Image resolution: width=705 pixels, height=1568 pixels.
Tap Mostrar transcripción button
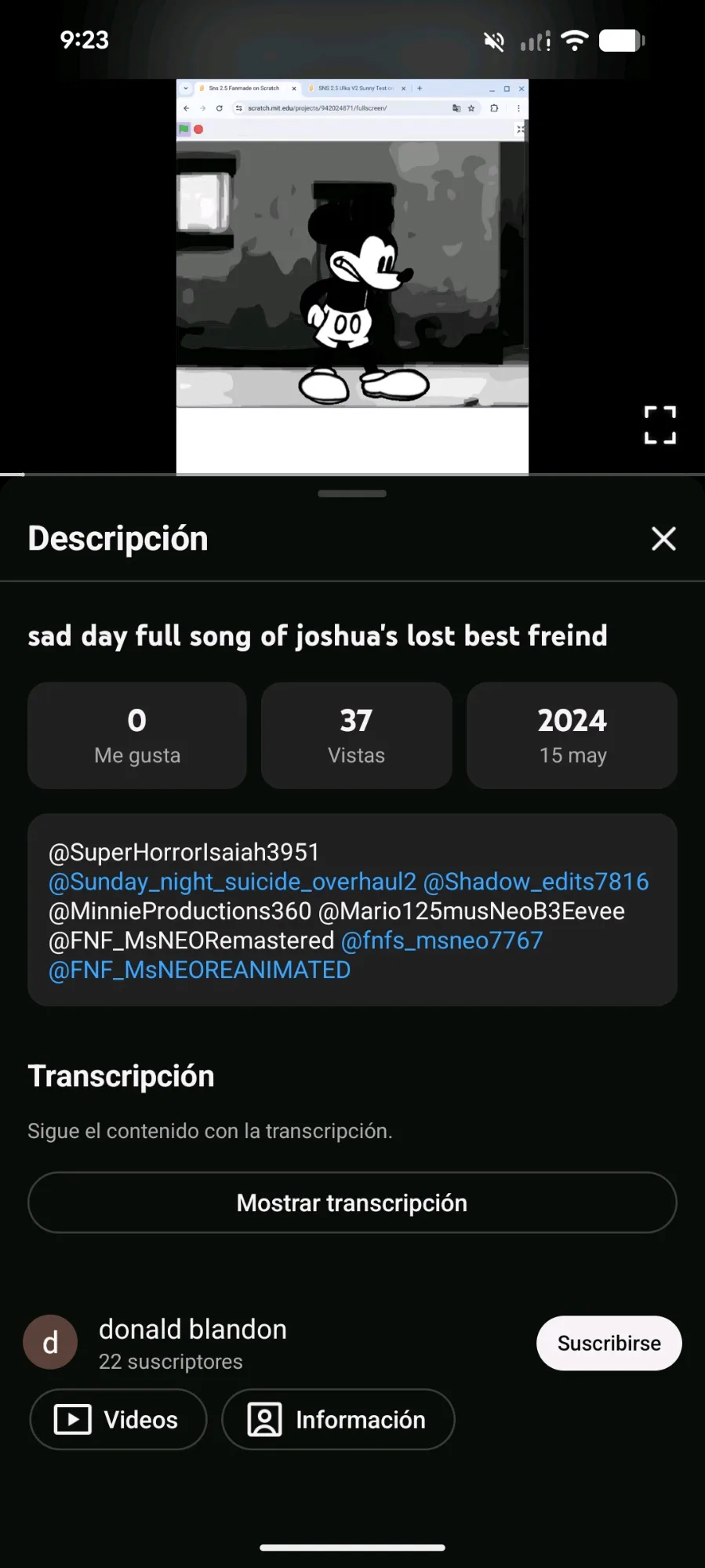pos(352,1202)
